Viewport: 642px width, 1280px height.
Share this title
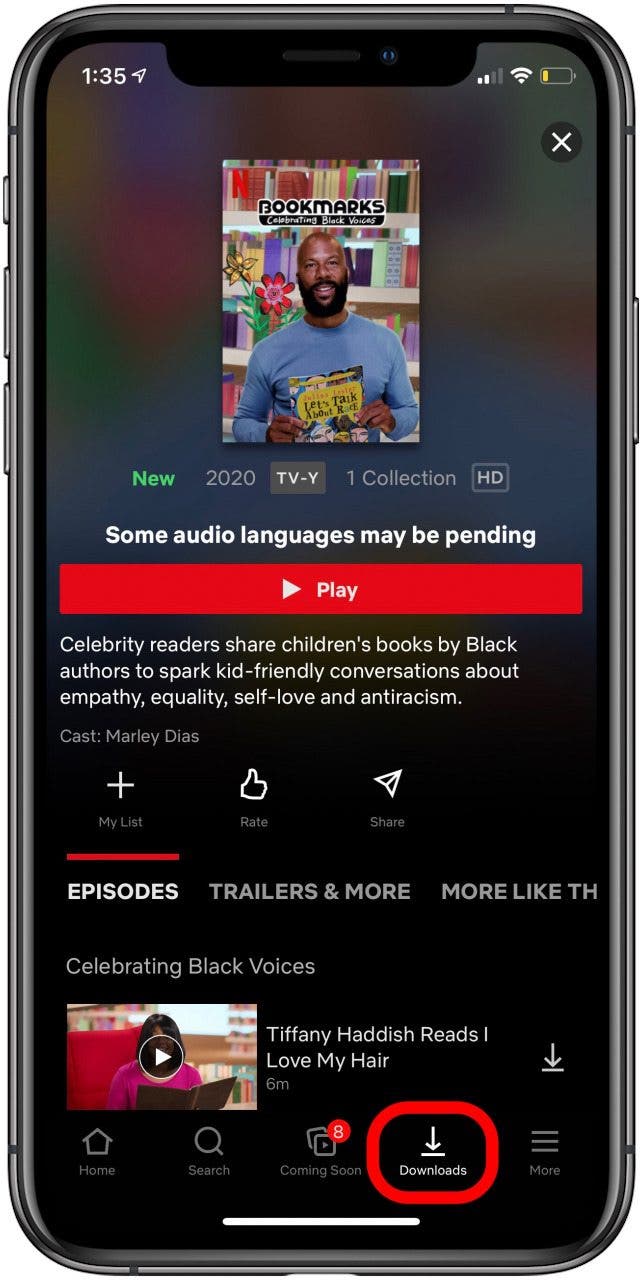click(387, 799)
